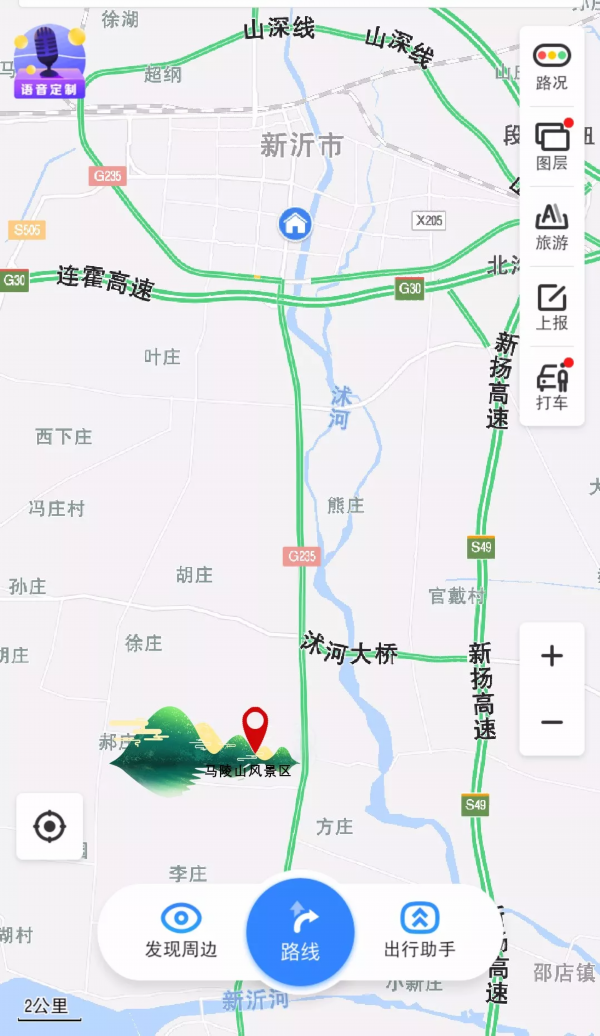Open the 语音定制 voice customization icon
This screenshot has width=600, height=1036.
pyautogui.click(x=49, y=62)
